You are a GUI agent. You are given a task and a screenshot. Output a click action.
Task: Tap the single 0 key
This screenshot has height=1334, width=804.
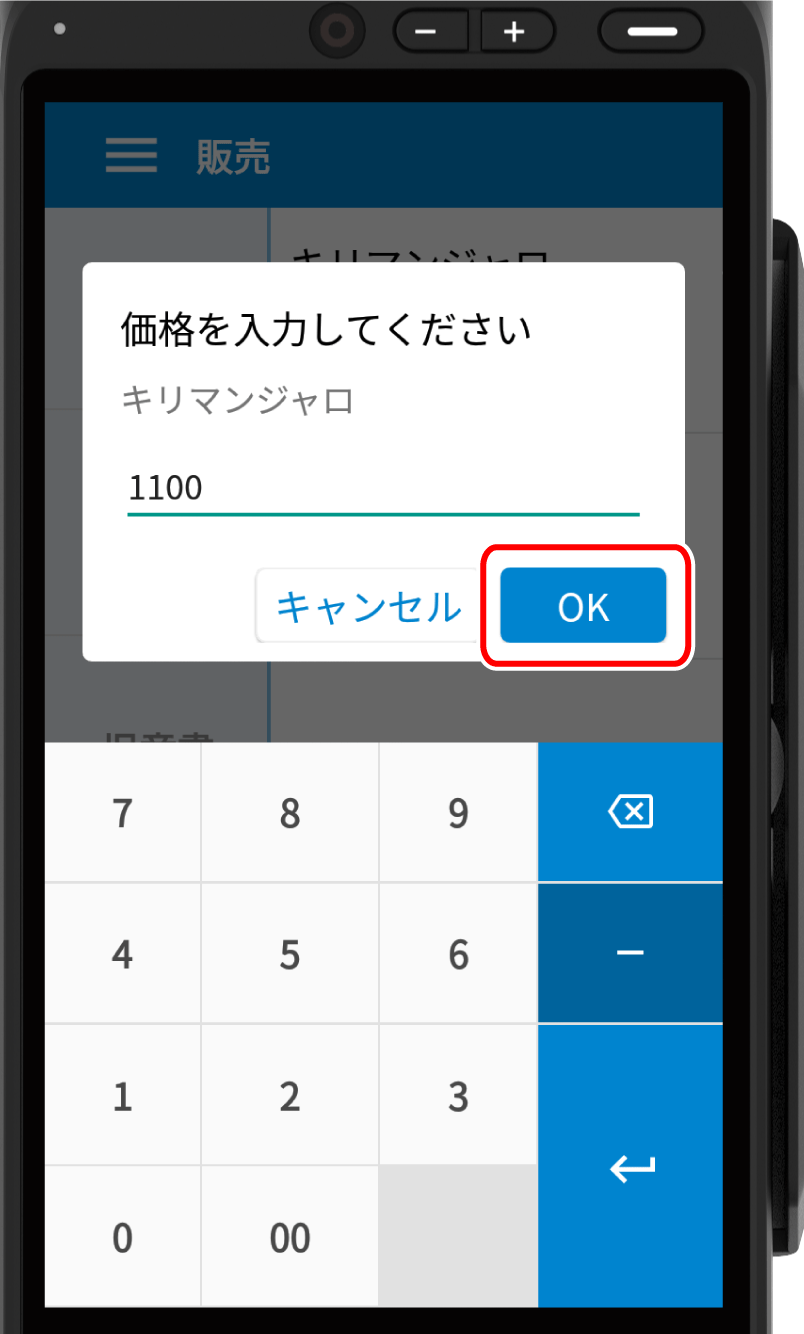122,1238
